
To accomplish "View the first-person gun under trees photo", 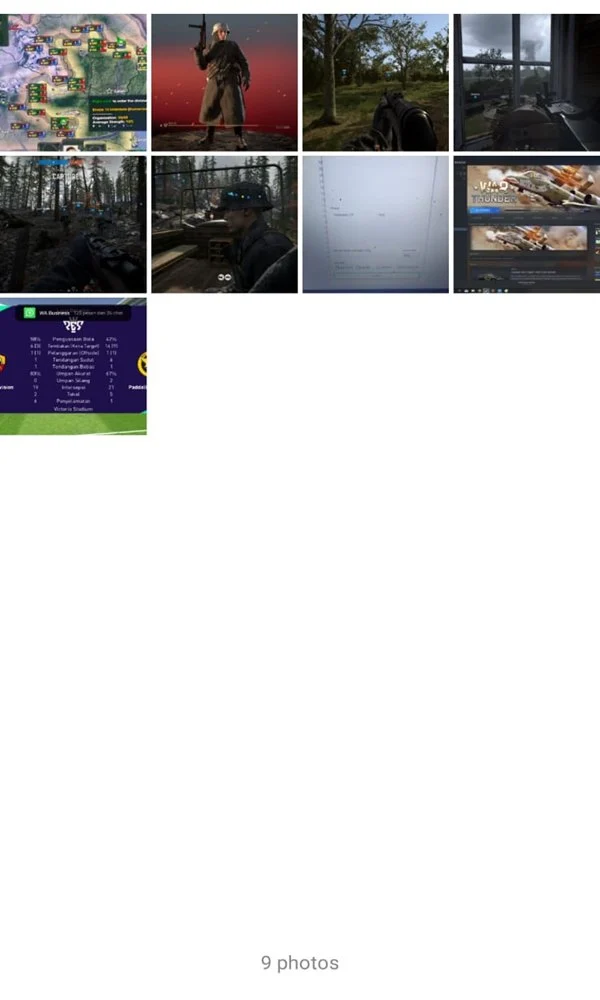I will pos(376,82).
